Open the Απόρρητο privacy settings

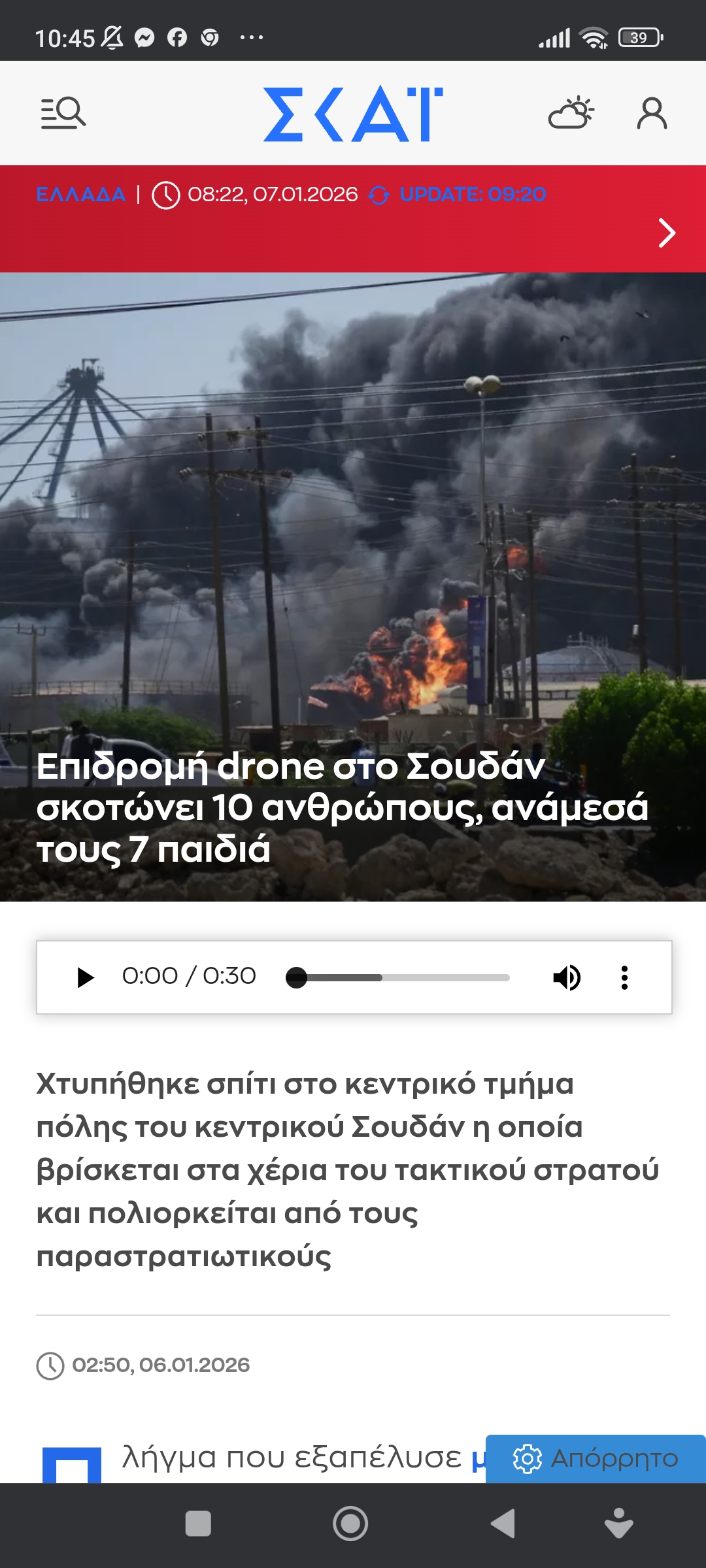pyautogui.click(x=596, y=1458)
